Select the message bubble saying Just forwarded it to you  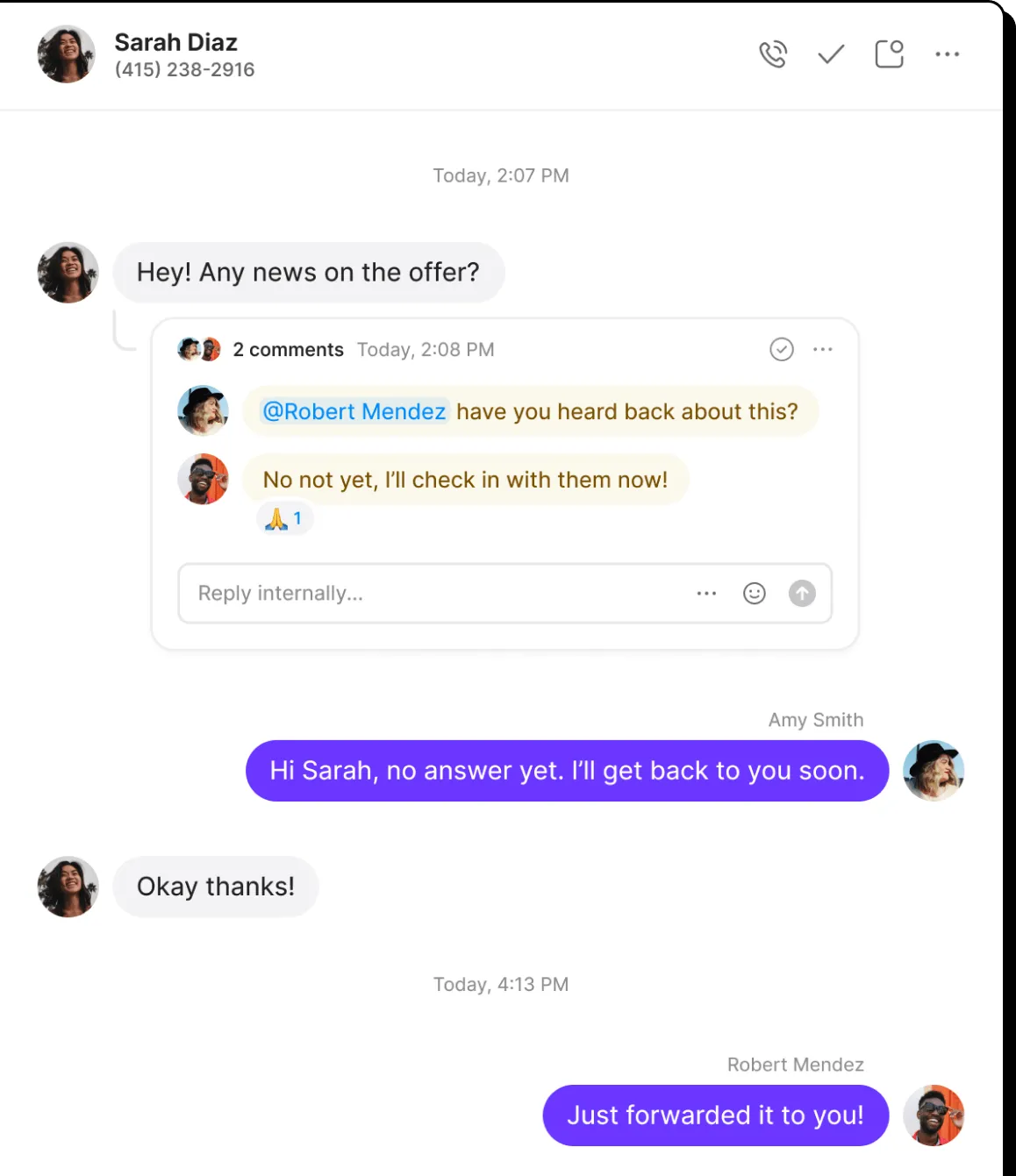click(715, 1115)
